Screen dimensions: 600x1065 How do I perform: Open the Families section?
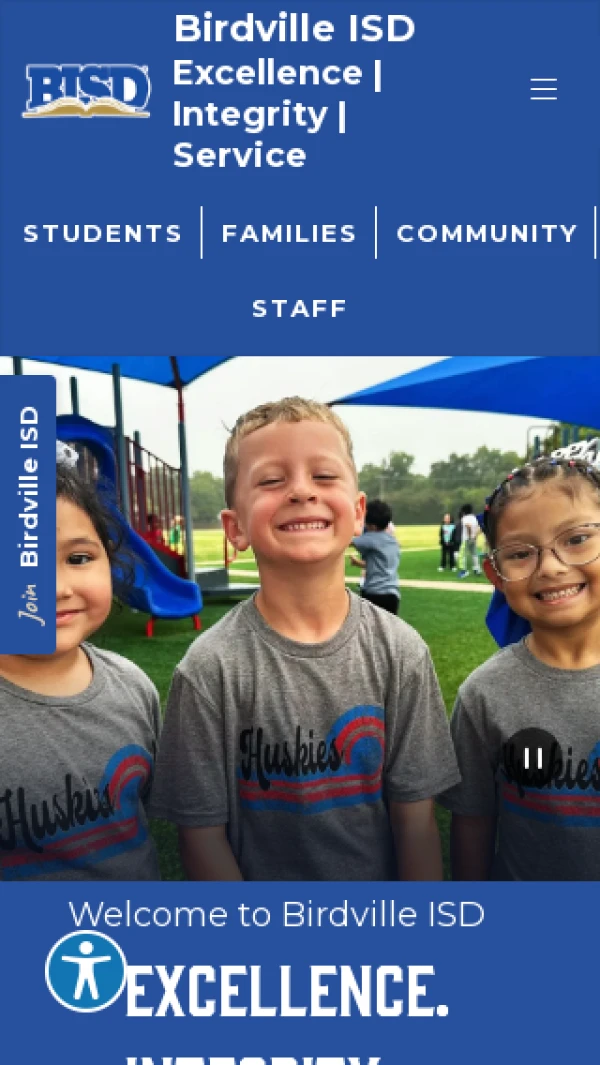tap(289, 233)
